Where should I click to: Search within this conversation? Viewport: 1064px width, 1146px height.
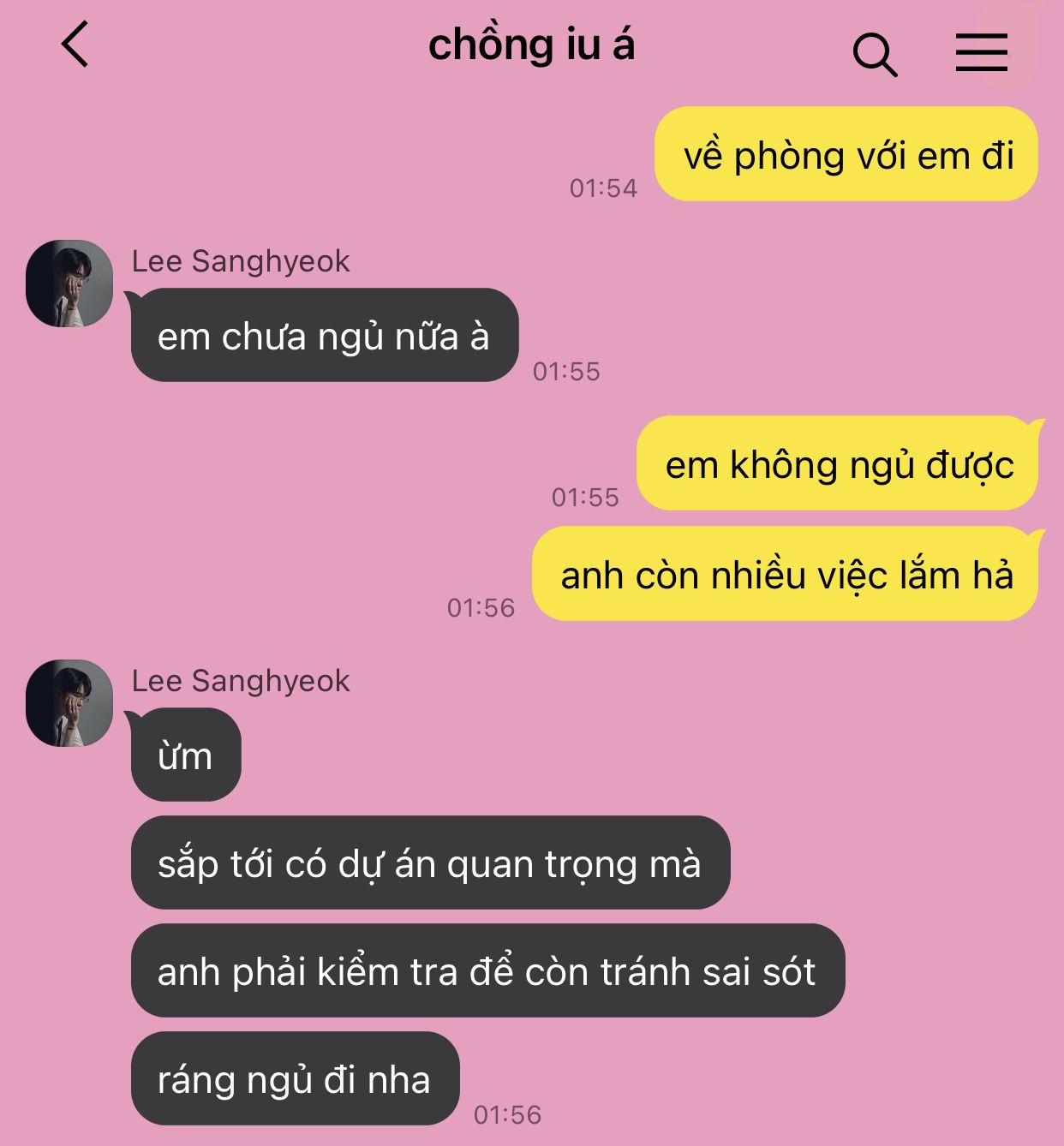(875, 55)
